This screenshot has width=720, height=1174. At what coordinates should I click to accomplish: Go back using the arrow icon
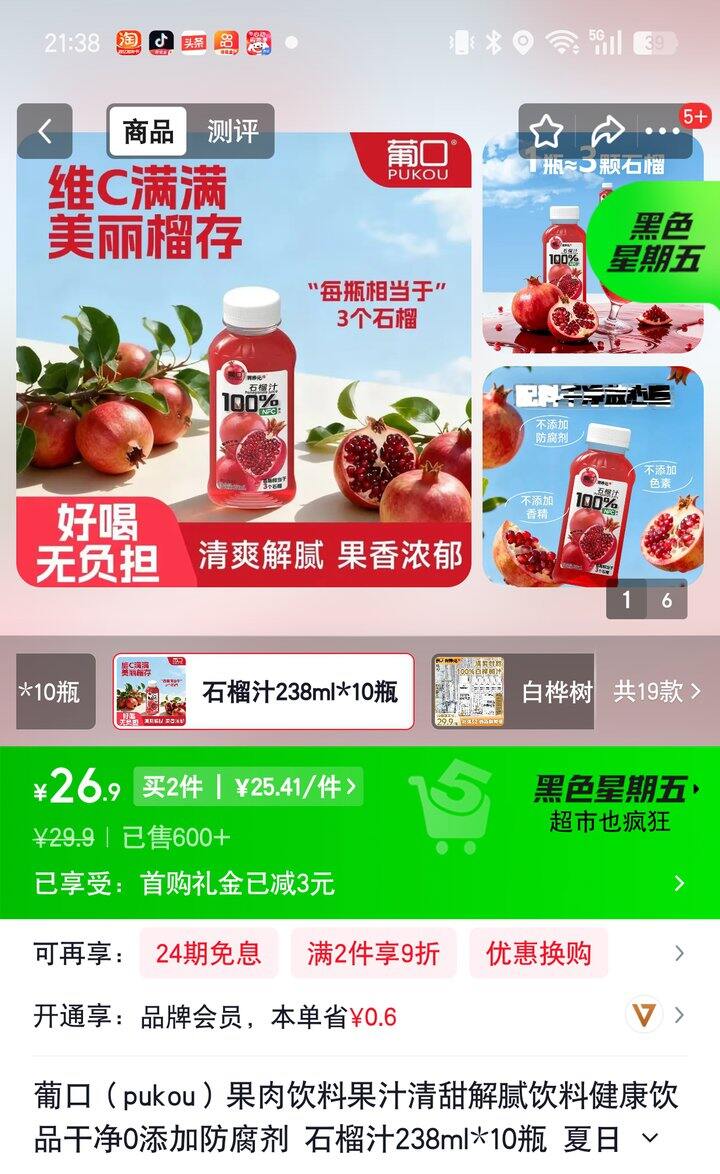click(45, 131)
